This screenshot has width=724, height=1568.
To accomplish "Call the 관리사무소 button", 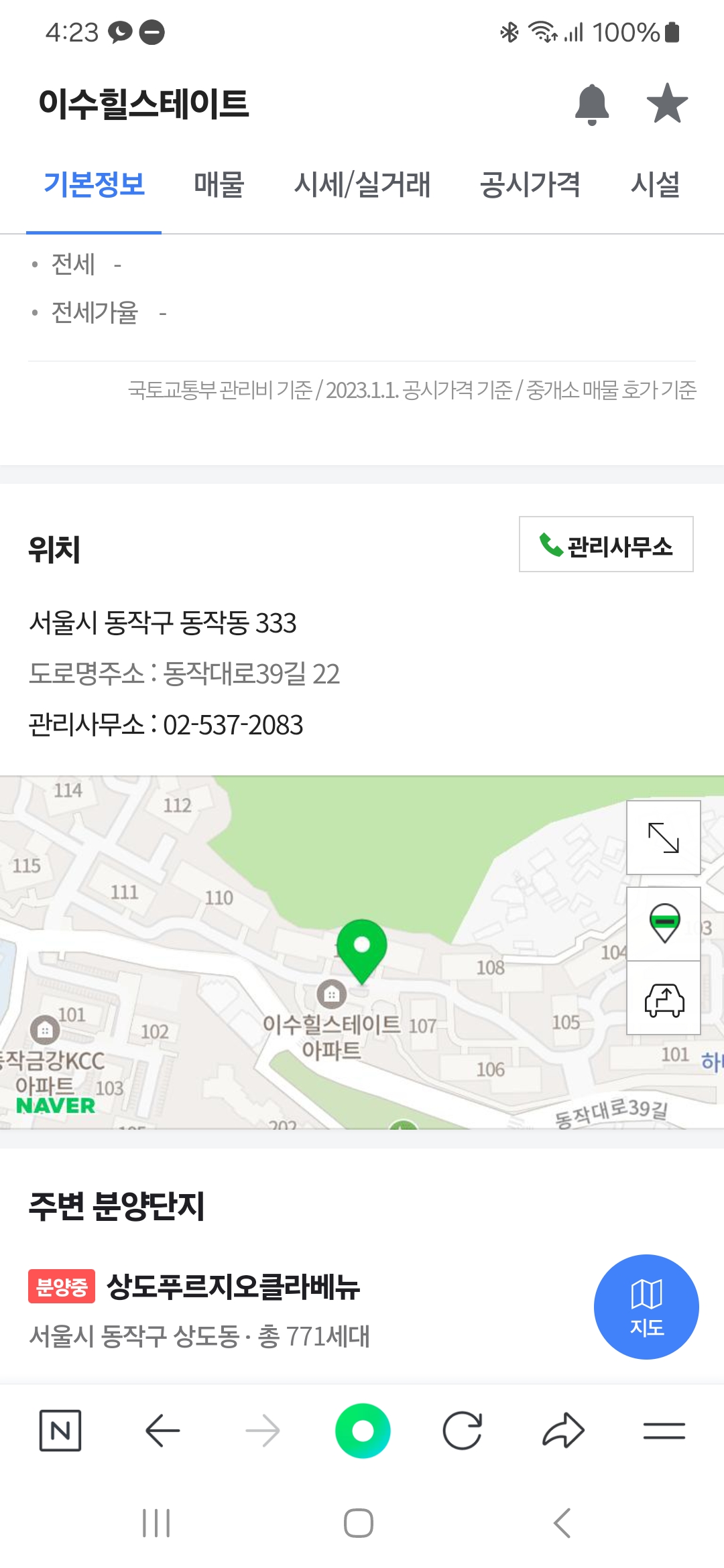I will [x=606, y=545].
